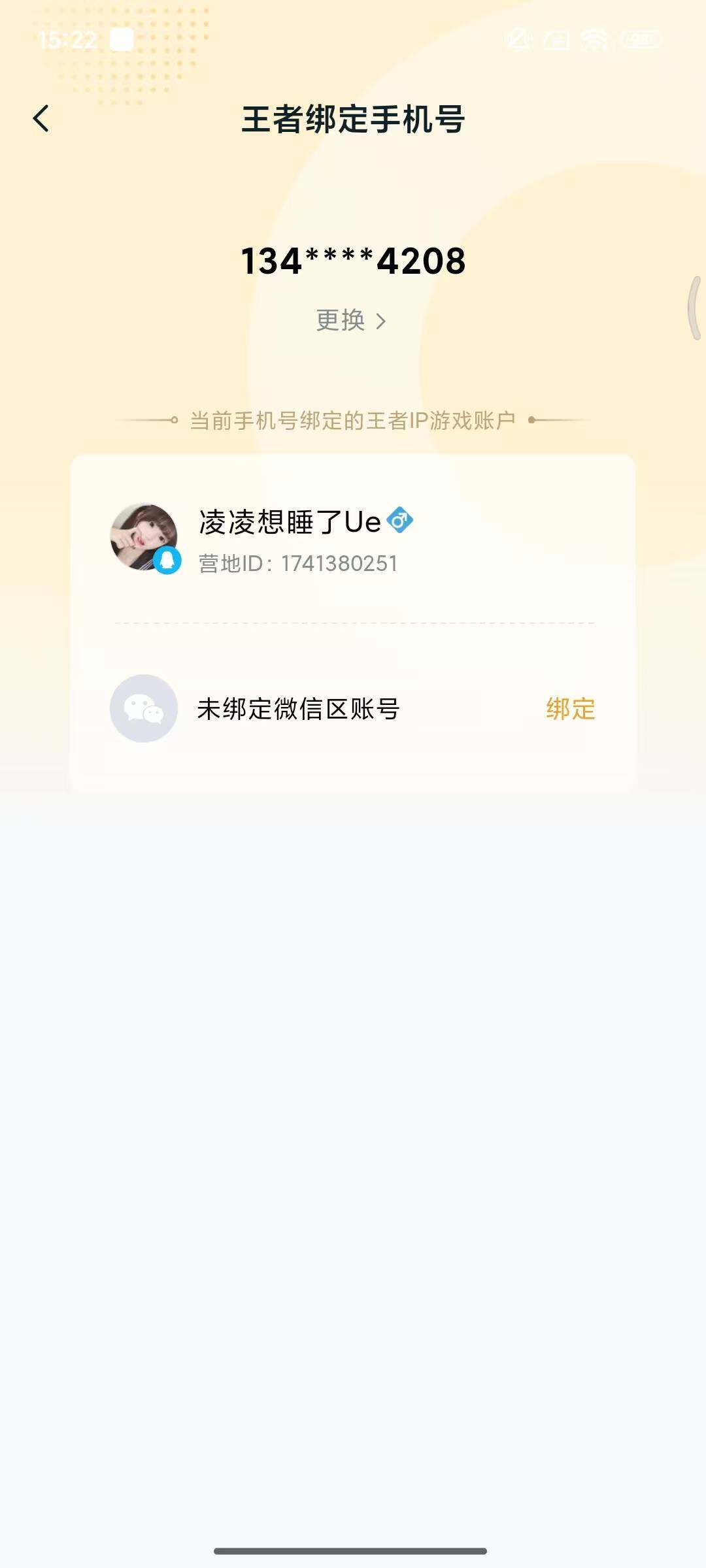The height and width of the screenshot is (1568, 706).
Task: Tap the 当前手机号绑定的王者IP游戏账户 section header
Action: [x=353, y=421]
